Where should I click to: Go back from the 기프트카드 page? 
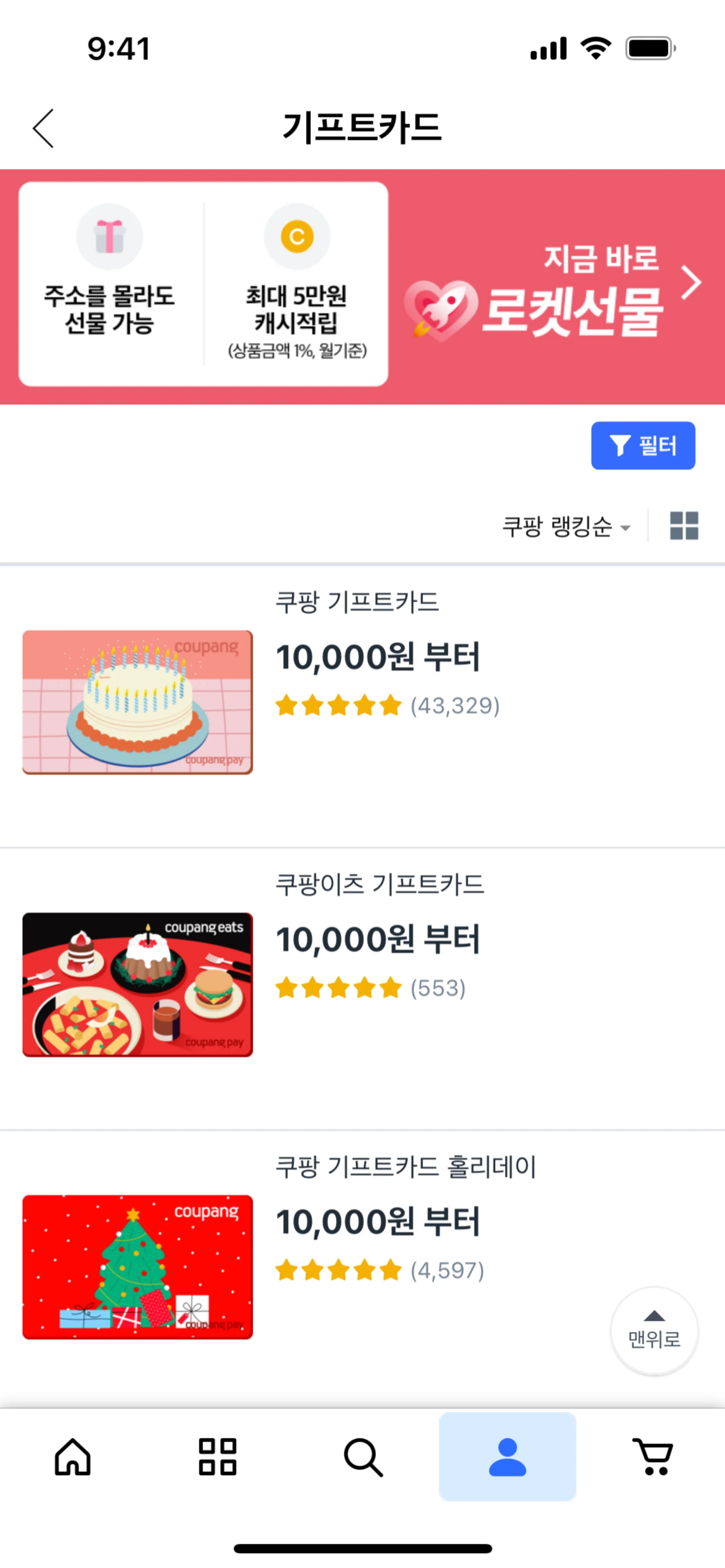point(43,128)
